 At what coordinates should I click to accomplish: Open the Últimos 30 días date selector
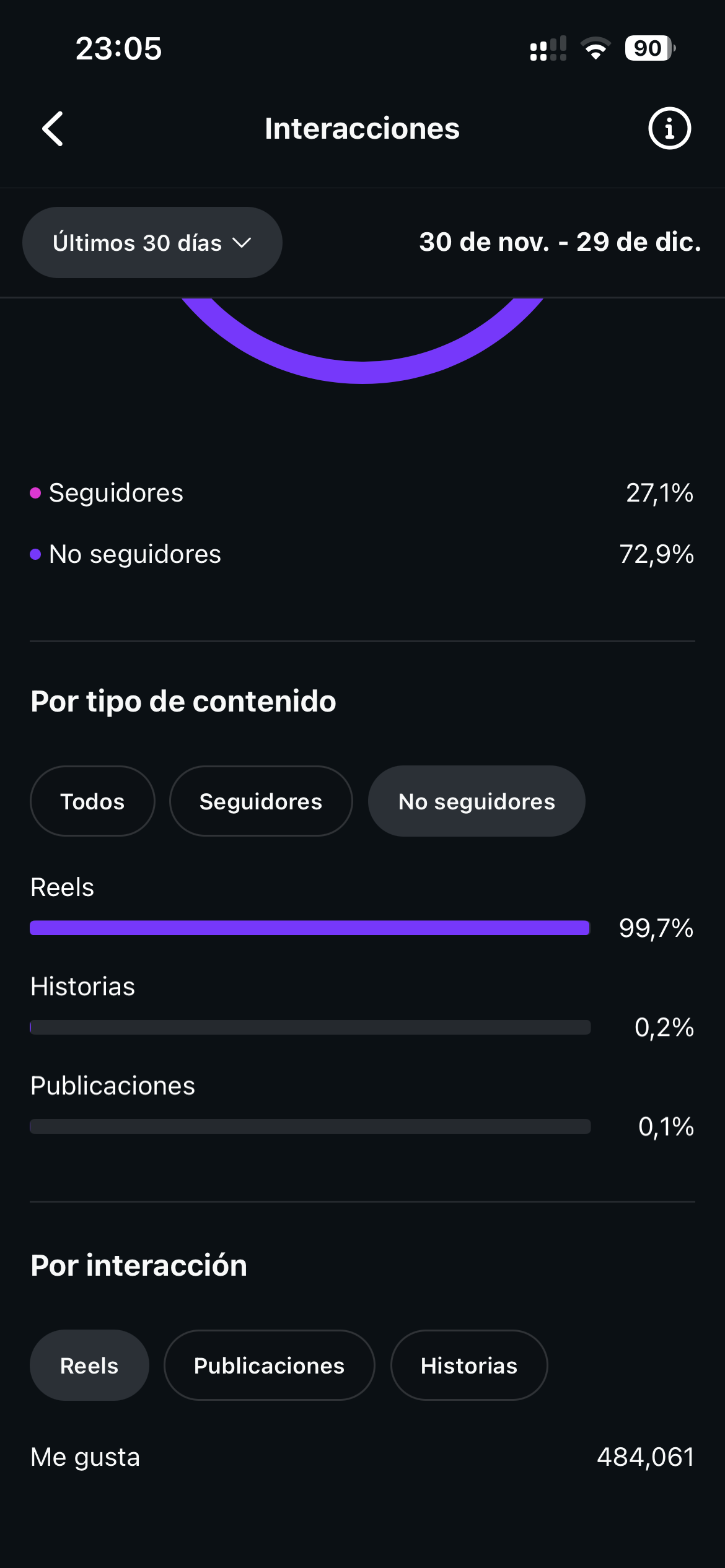click(x=152, y=242)
